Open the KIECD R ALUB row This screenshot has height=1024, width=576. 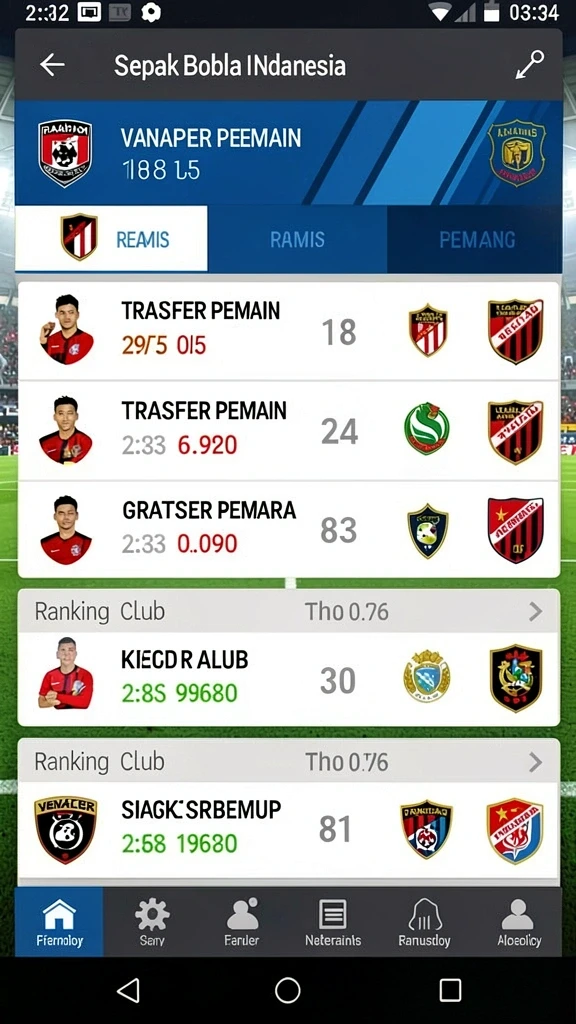point(288,679)
